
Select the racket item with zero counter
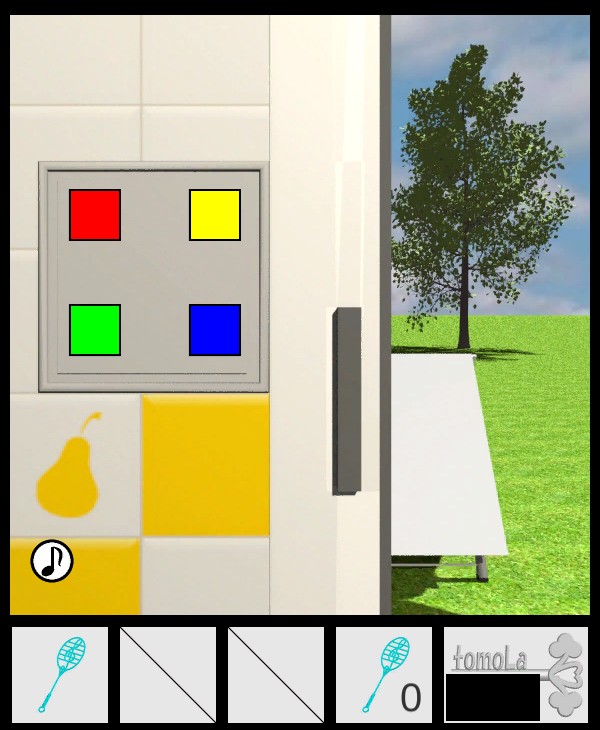tap(384, 675)
